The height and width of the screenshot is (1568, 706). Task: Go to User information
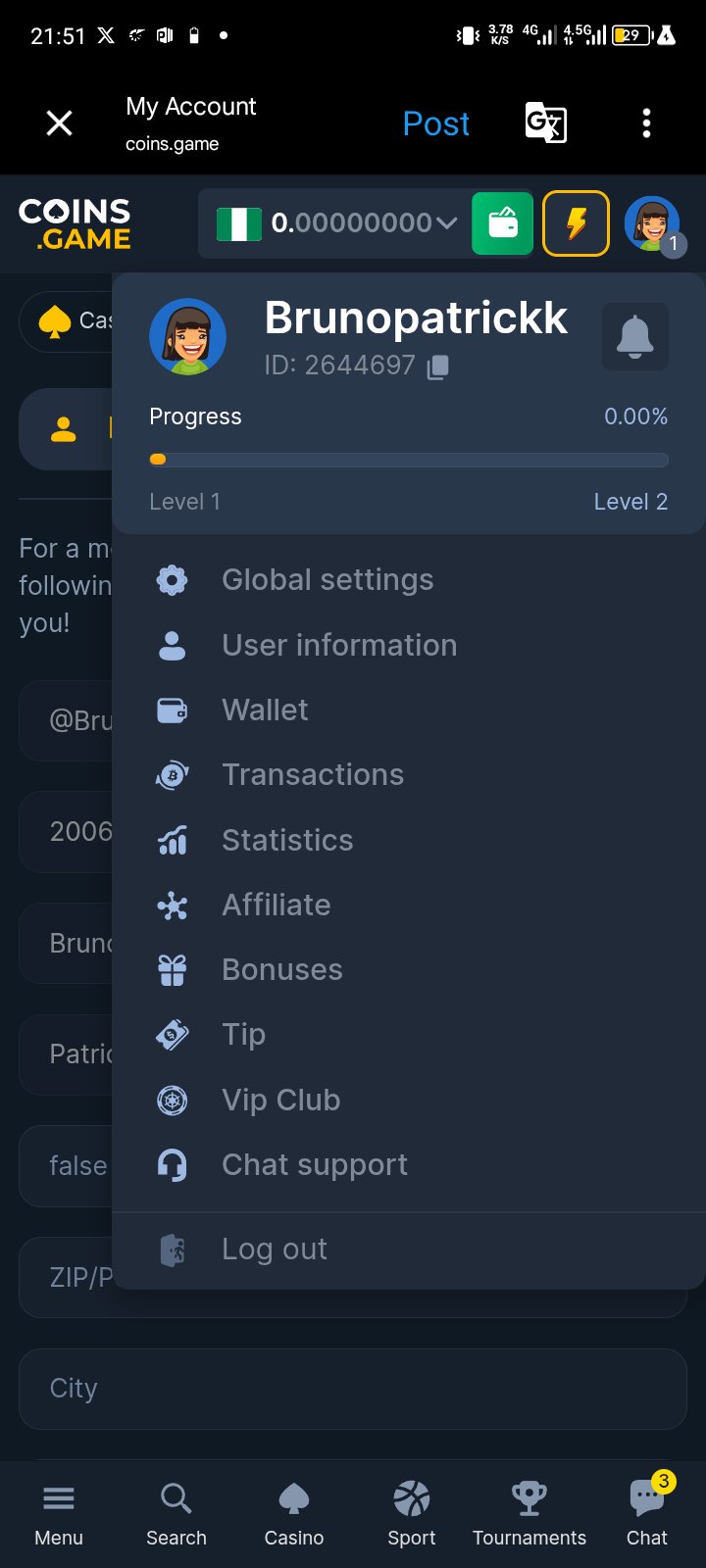click(x=339, y=645)
